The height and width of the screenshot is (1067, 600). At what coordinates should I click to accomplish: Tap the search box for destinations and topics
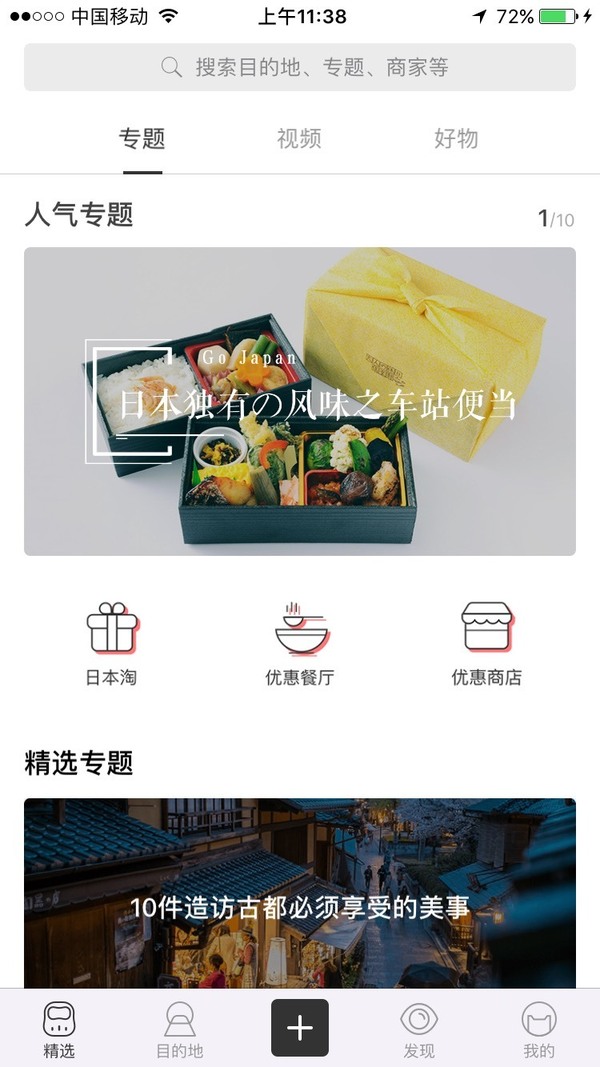tap(300, 68)
